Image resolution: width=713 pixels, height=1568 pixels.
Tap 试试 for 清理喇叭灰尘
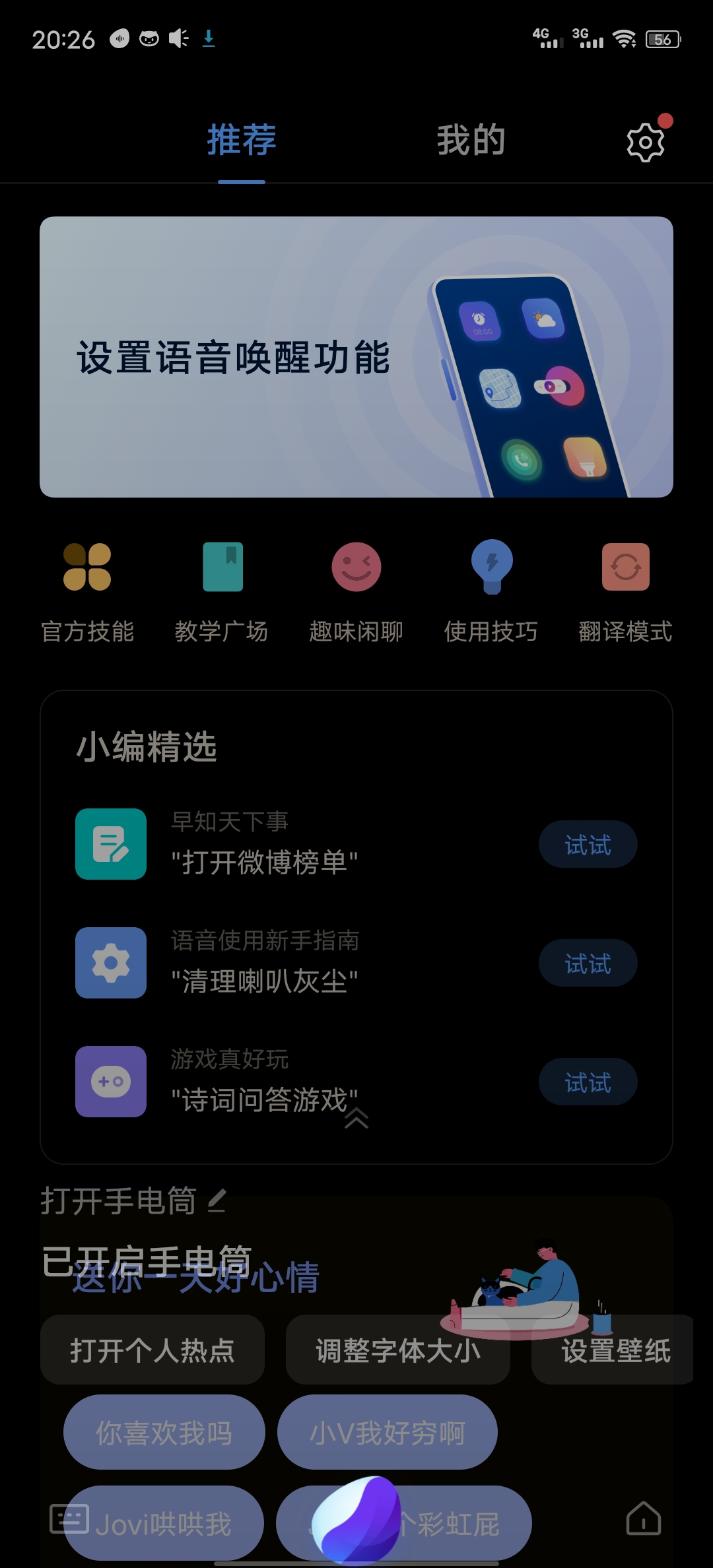[588, 964]
